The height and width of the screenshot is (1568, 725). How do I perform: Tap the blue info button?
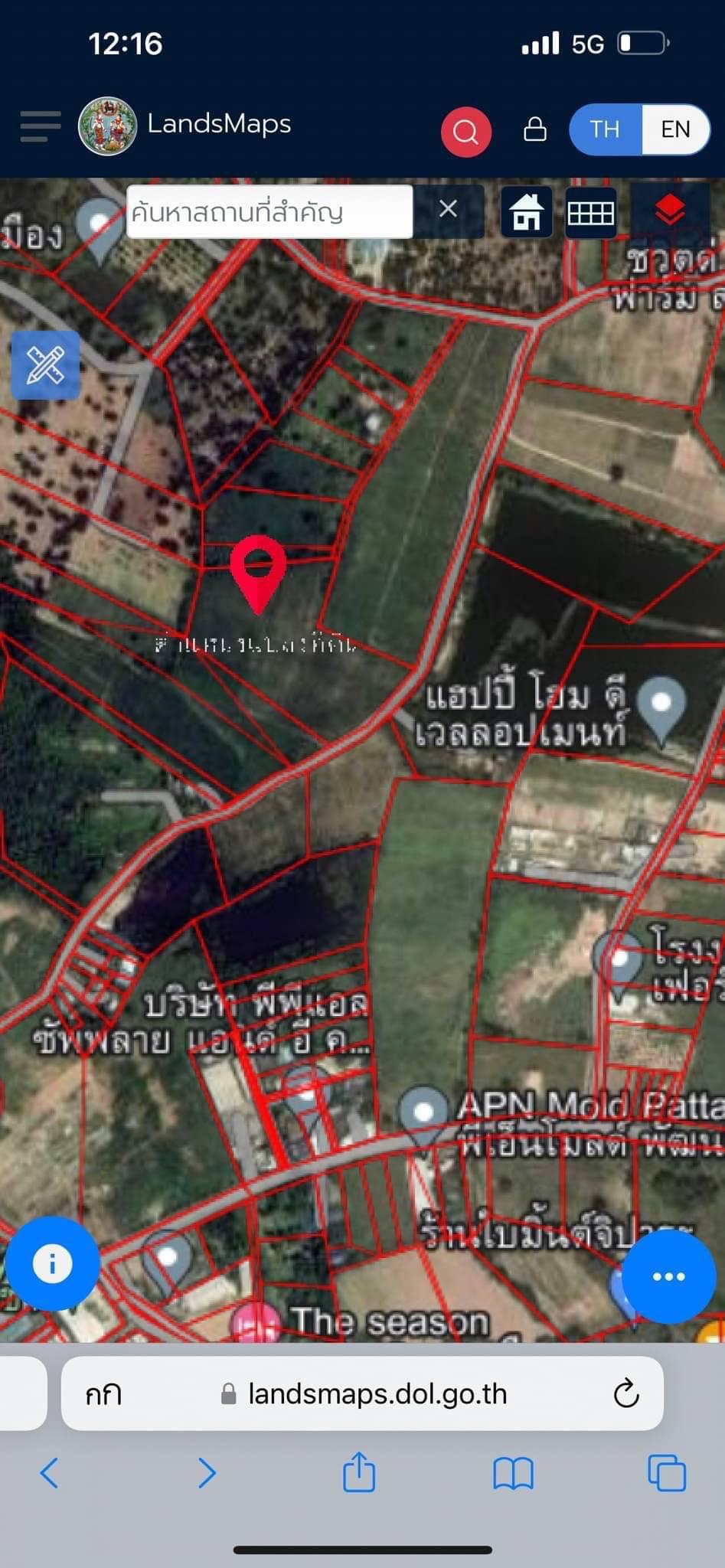52,1263
